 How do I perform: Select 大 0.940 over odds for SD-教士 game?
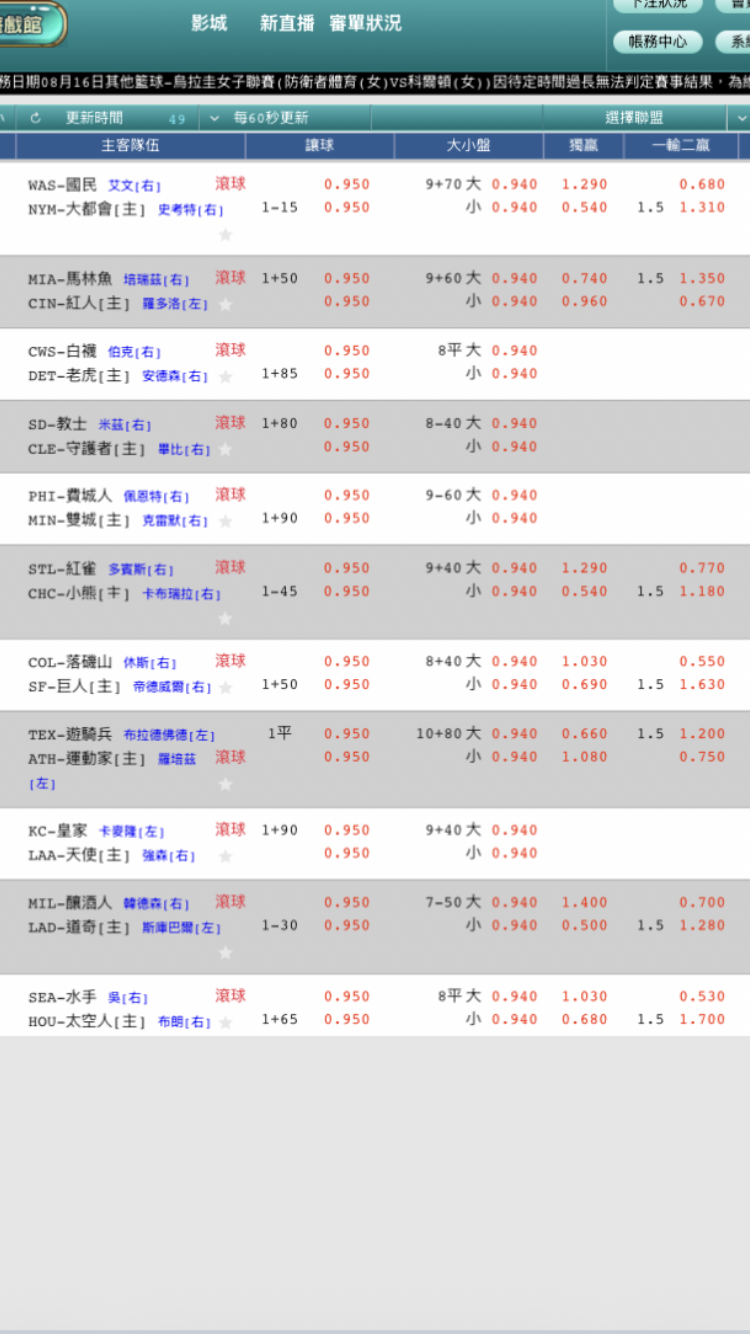[x=501, y=423]
